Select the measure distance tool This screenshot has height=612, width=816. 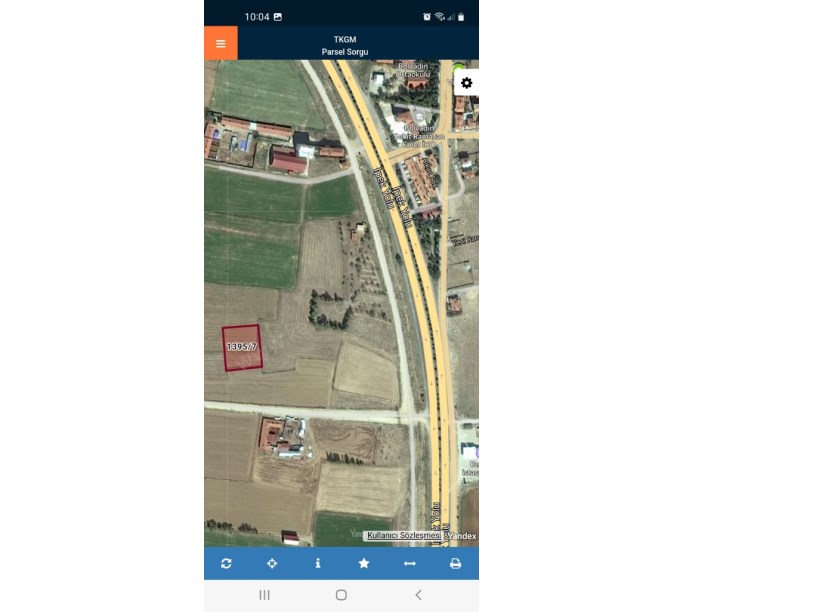click(409, 564)
